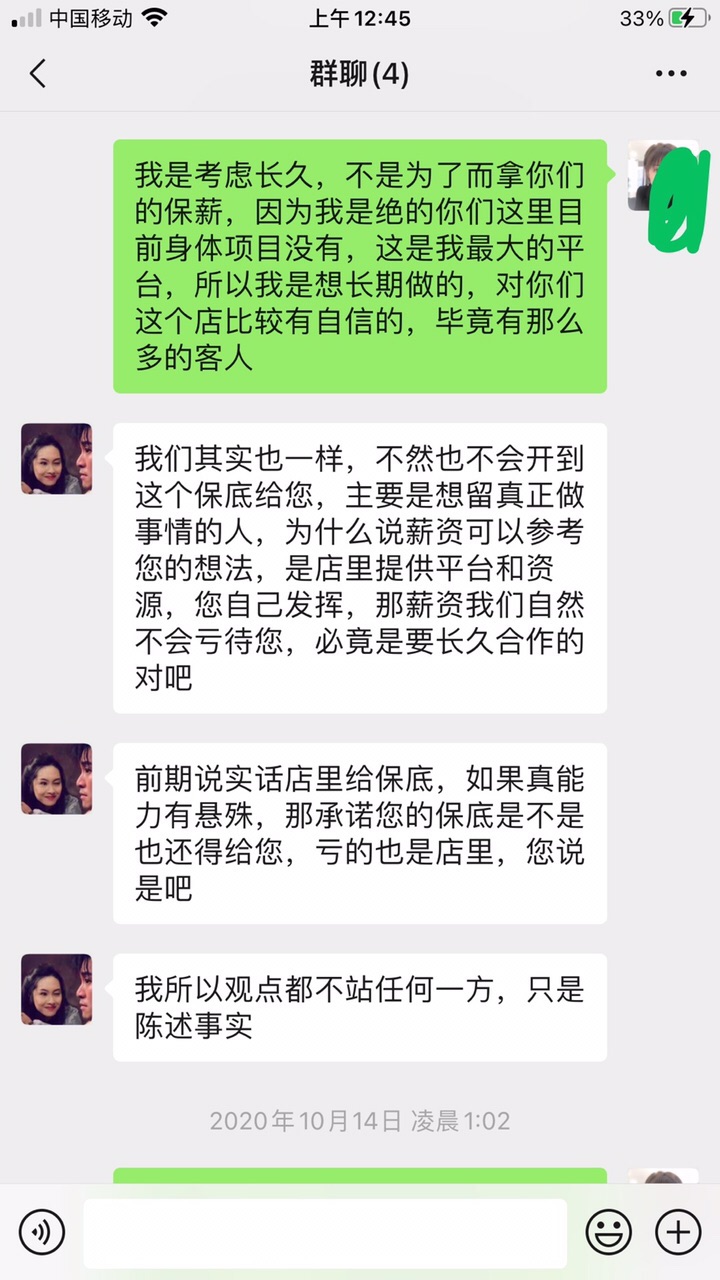Tap the avatar beside '我所以观点都不站任何一方' message
Viewport: 720px width, 1280px height.
[x=57, y=989]
